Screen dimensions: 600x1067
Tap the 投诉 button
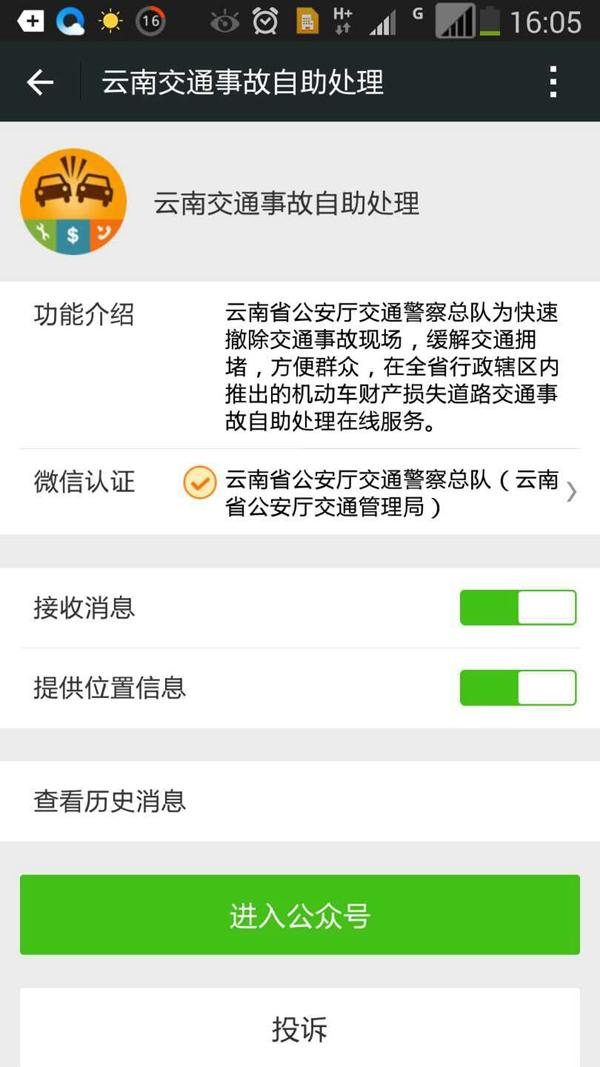[300, 1028]
